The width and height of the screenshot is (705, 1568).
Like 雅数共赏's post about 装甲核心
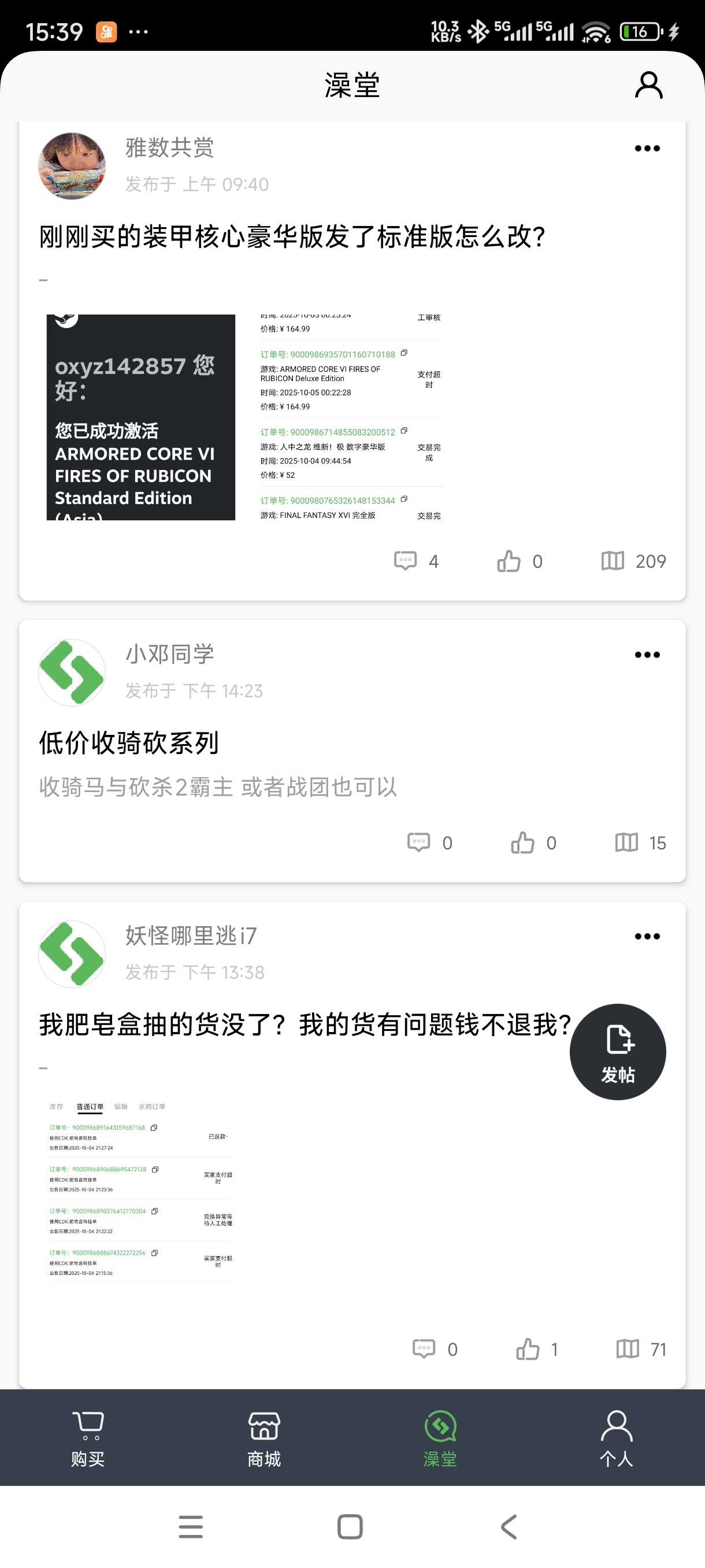coord(509,561)
